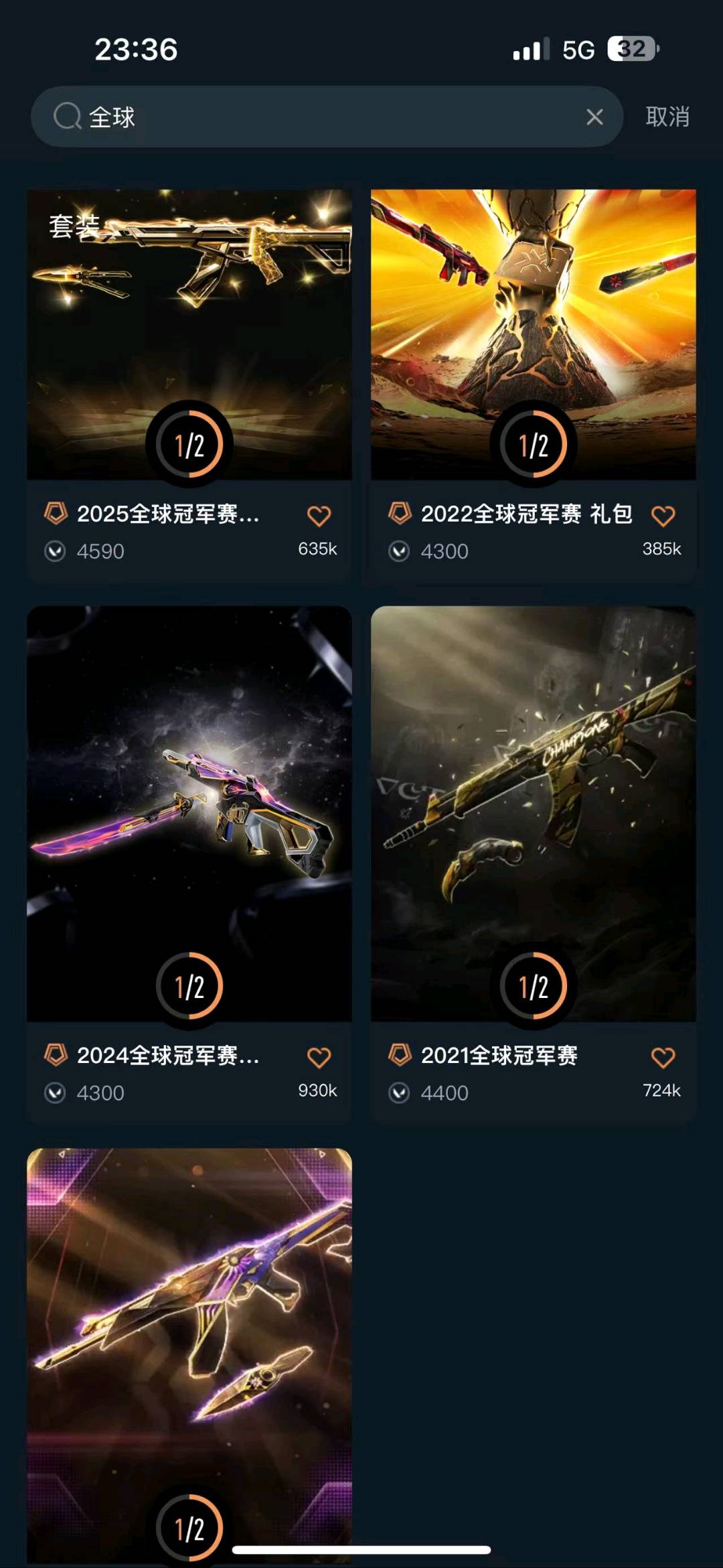723x1568 pixels.
Task: Open the 2022全球冠军赛 礼包 card
Action: [x=534, y=335]
